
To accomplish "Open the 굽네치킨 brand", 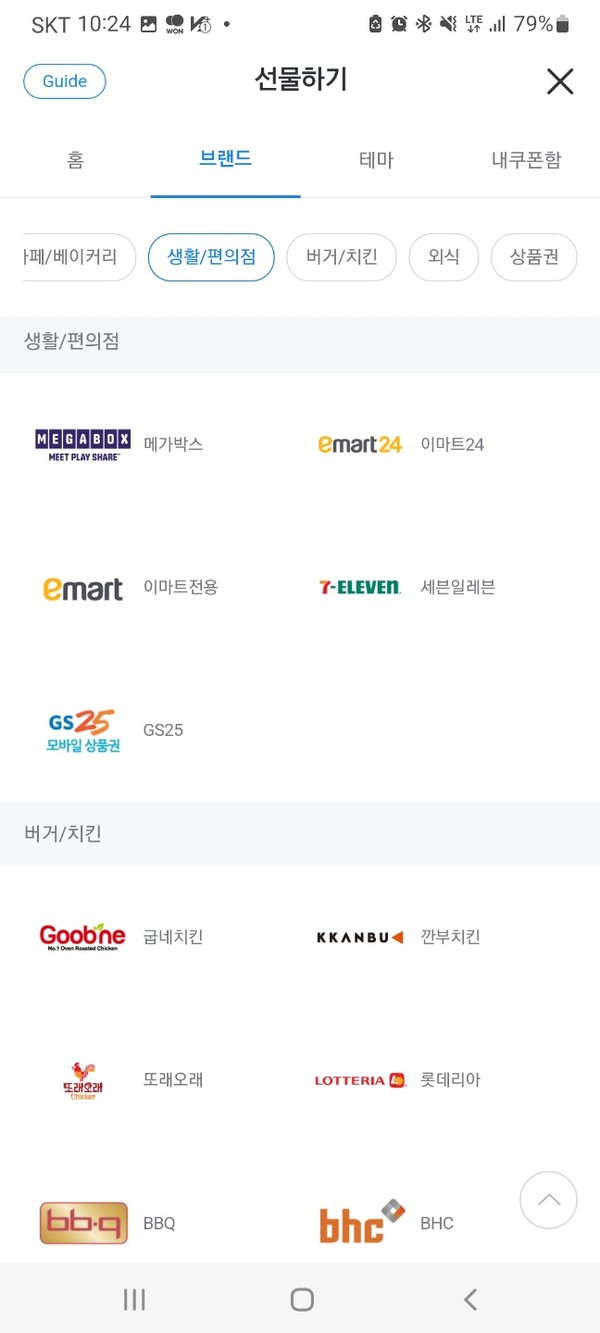I will (120, 937).
